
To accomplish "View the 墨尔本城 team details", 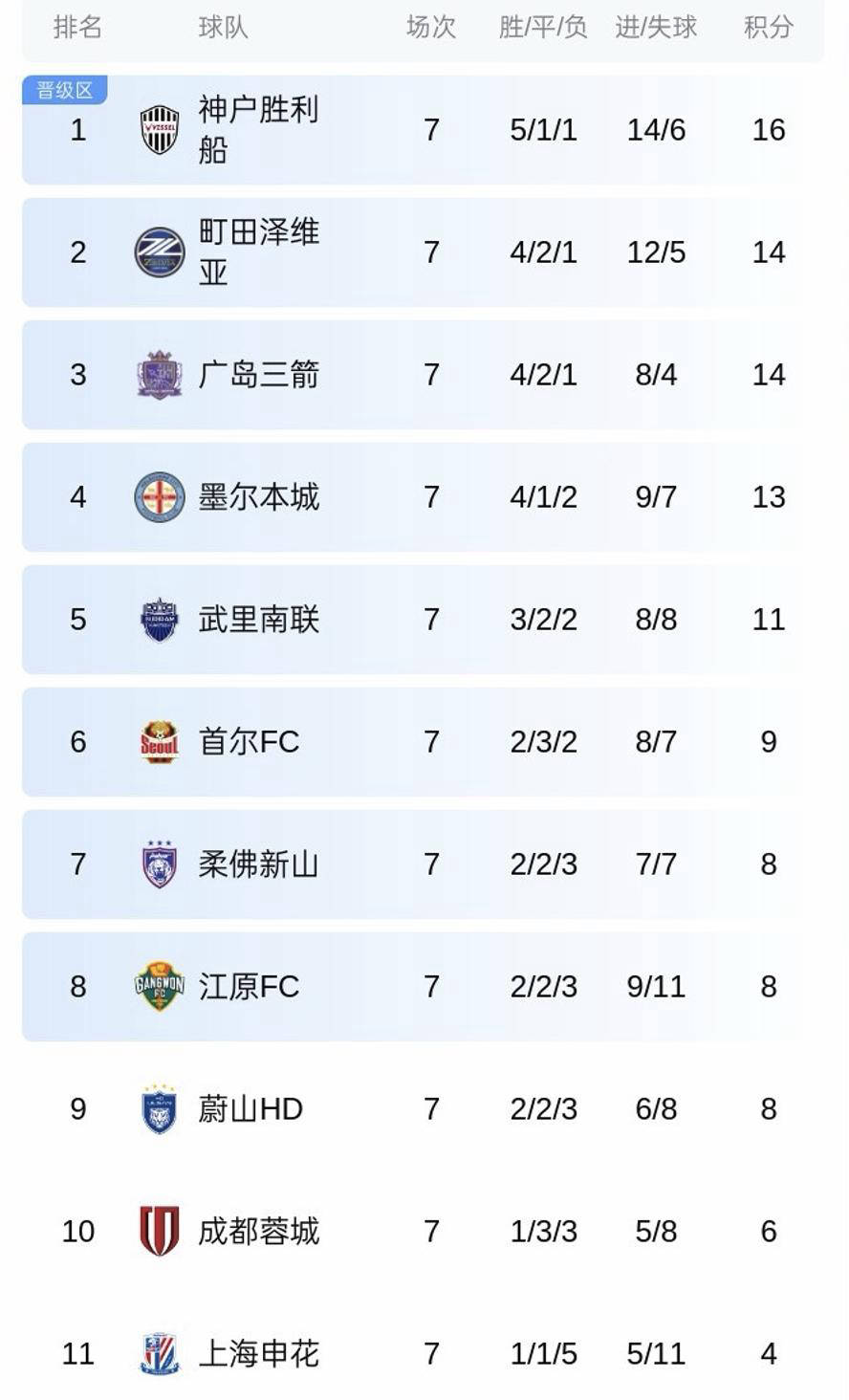I will pos(258,497).
